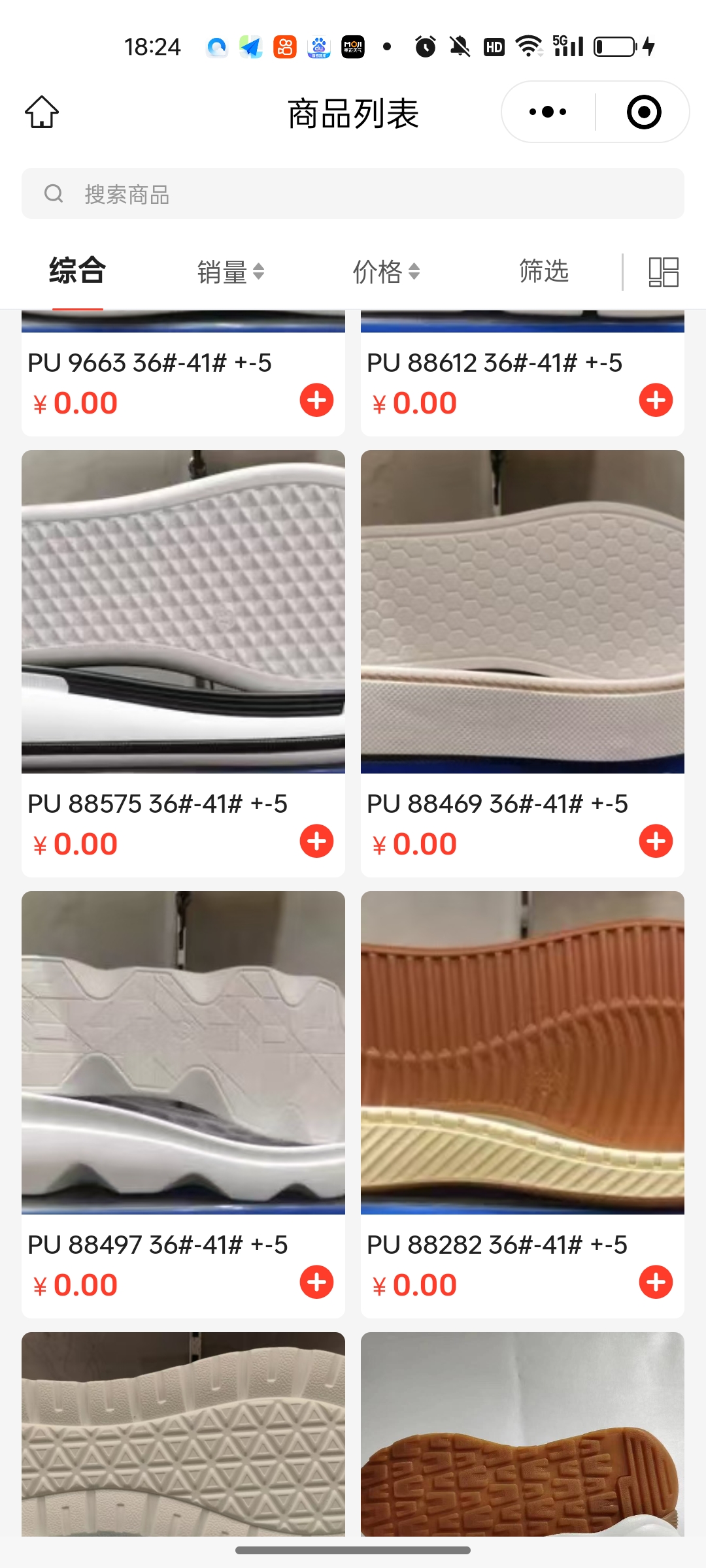Viewport: 706px width, 1568px height.
Task: Close the mini program via circle button
Action: (643, 112)
